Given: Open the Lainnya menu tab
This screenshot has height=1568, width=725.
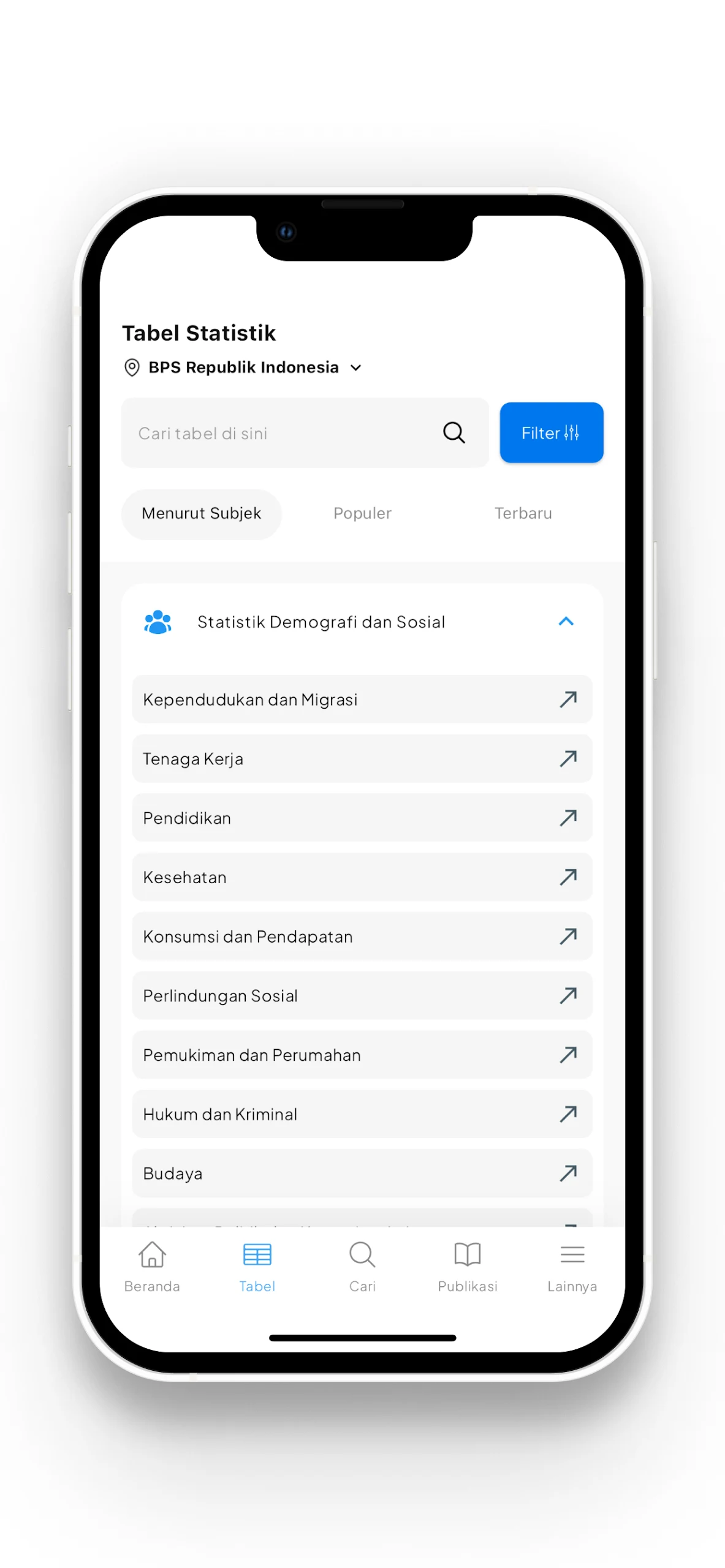Looking at the screenshot, I should coord(572,1265).
